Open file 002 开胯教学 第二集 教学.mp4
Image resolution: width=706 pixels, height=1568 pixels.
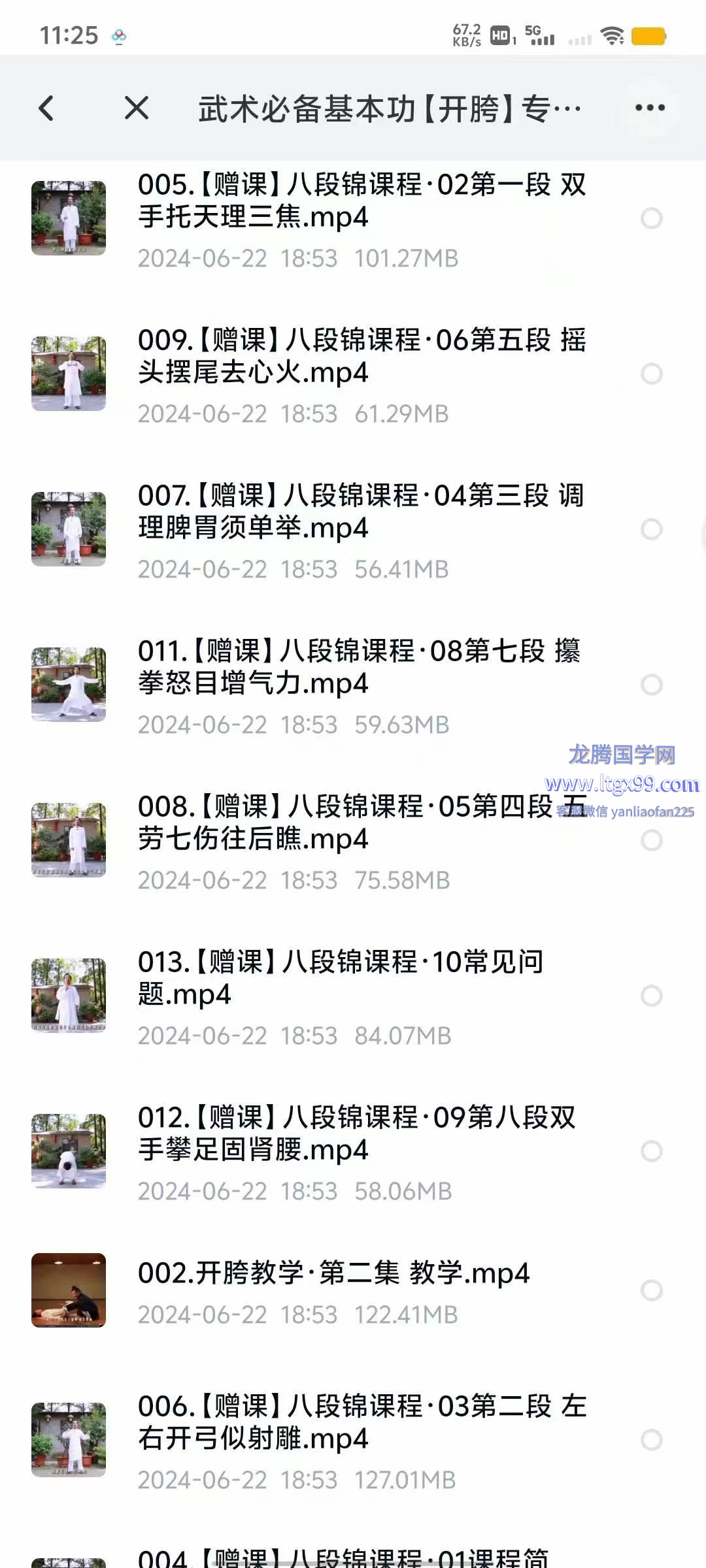click(333, 1274)
